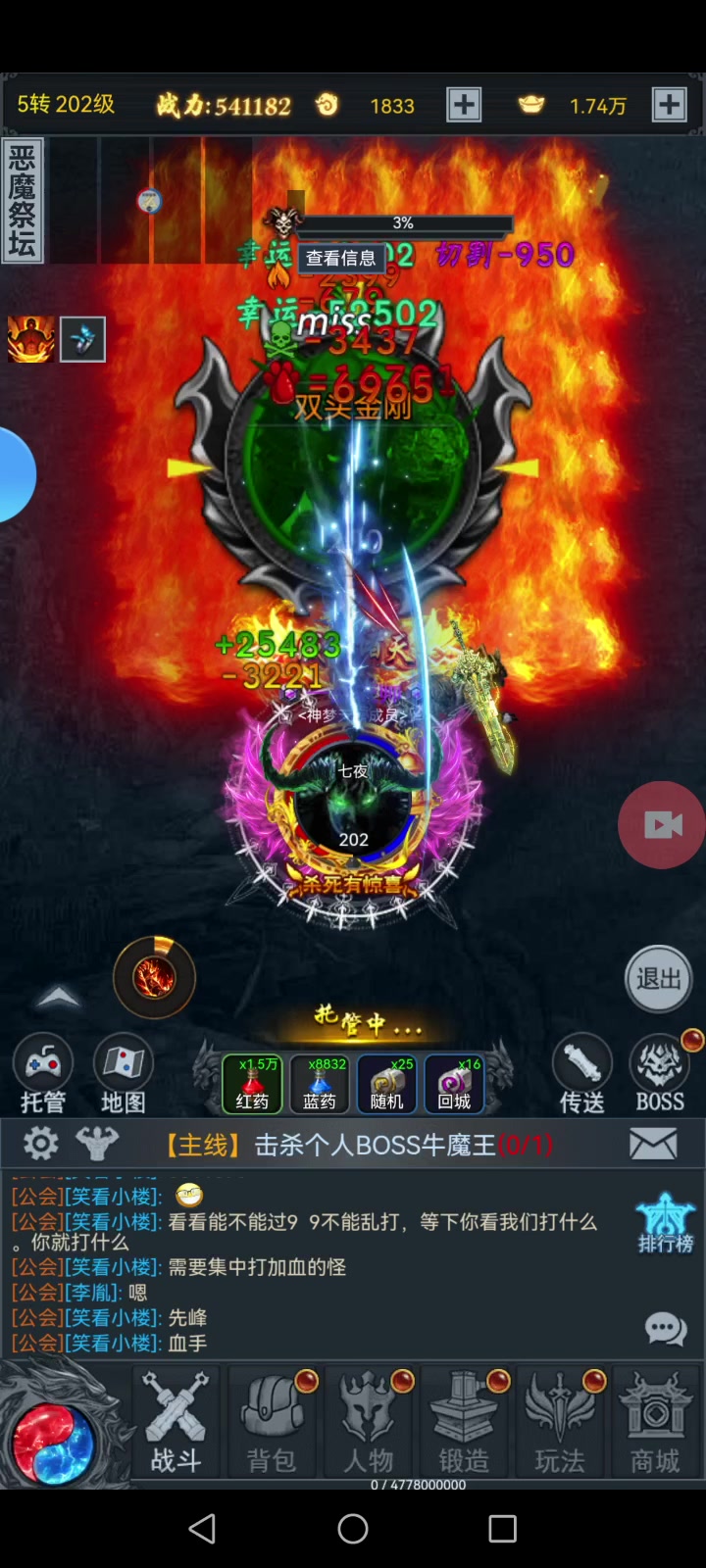Add more gold ingots via plus button
The height and width of the screenshot is (1568, 706).
(x=670, y=105)
